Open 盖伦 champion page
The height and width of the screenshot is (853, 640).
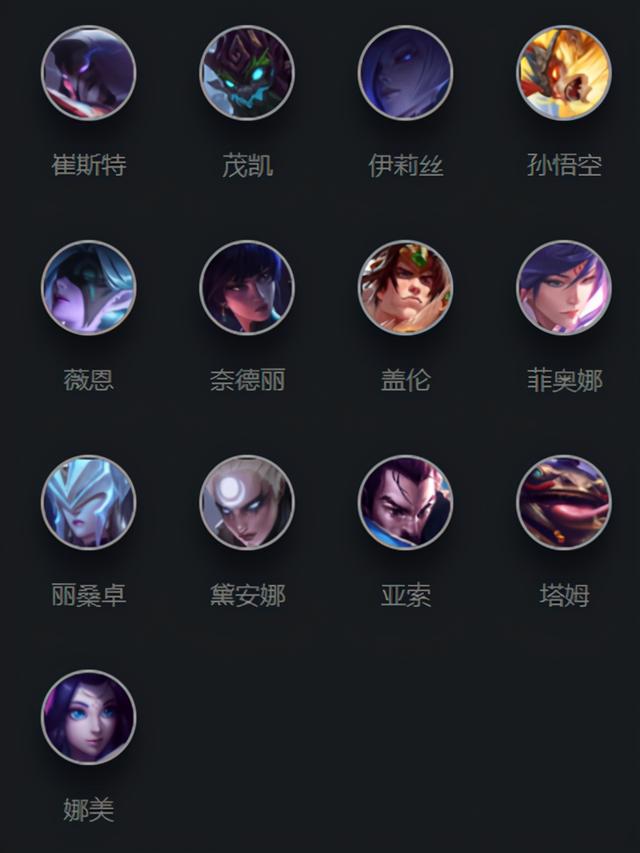coord(405,288)
